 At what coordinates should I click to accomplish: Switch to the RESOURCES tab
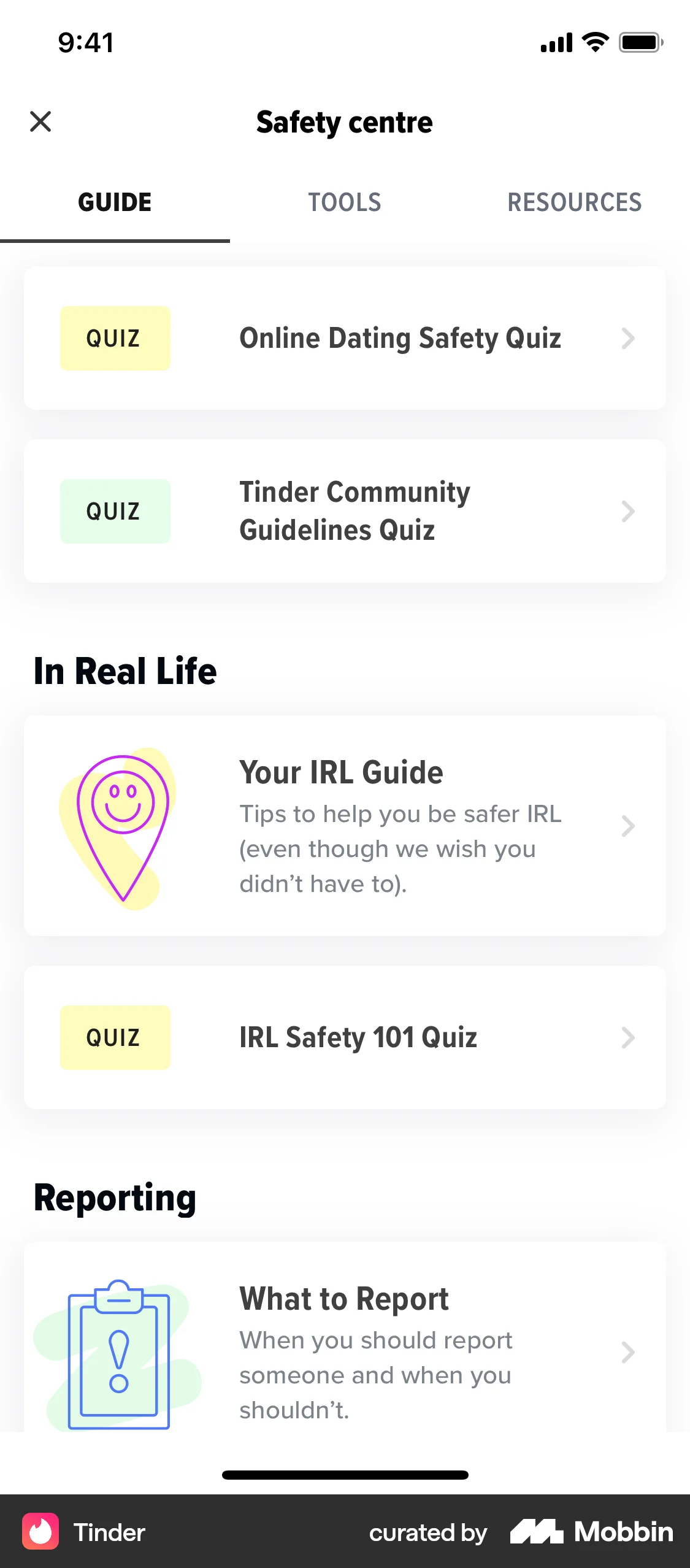575,202
